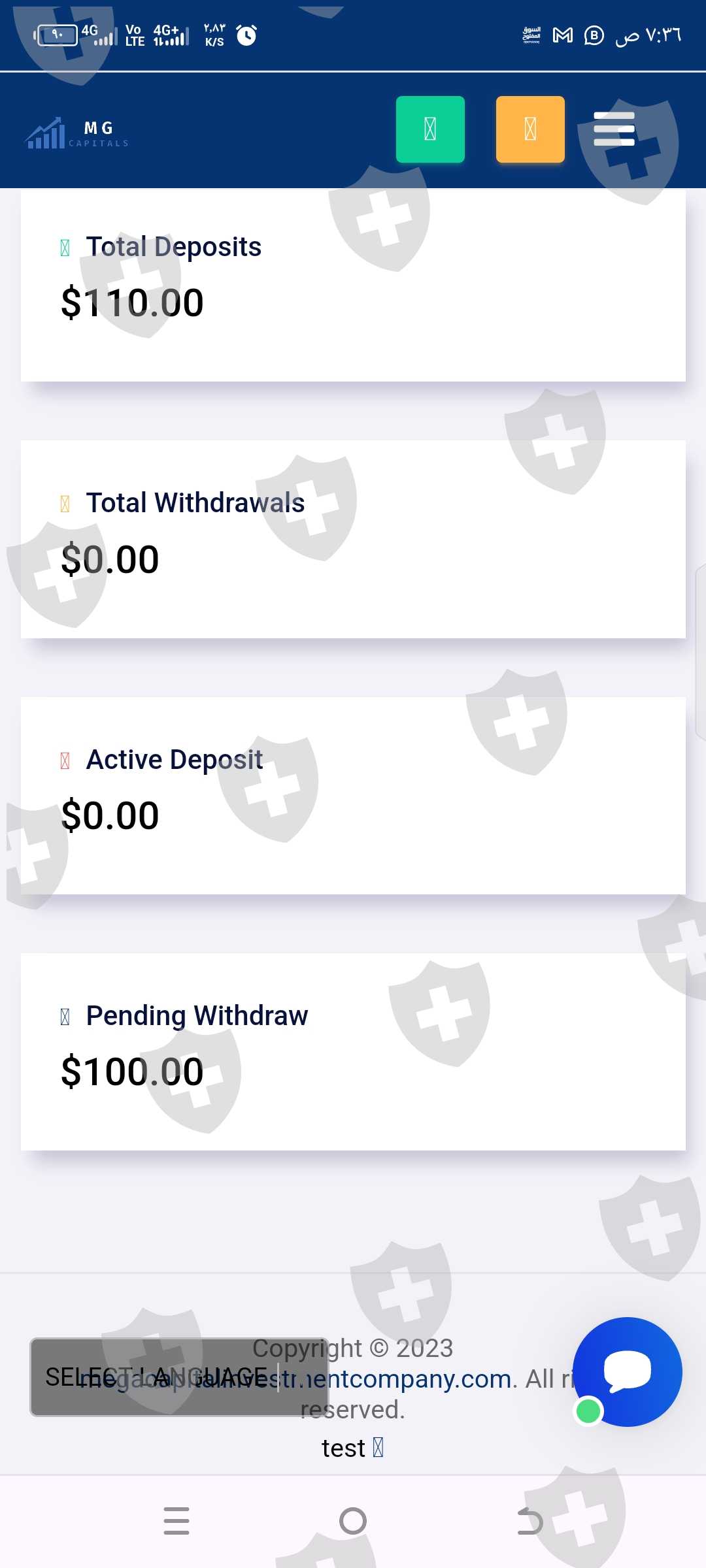Go to the MG Capitals logo home
Image resolution: width=706 pixels, height=1568 pixels.
[x=77, y=133]
